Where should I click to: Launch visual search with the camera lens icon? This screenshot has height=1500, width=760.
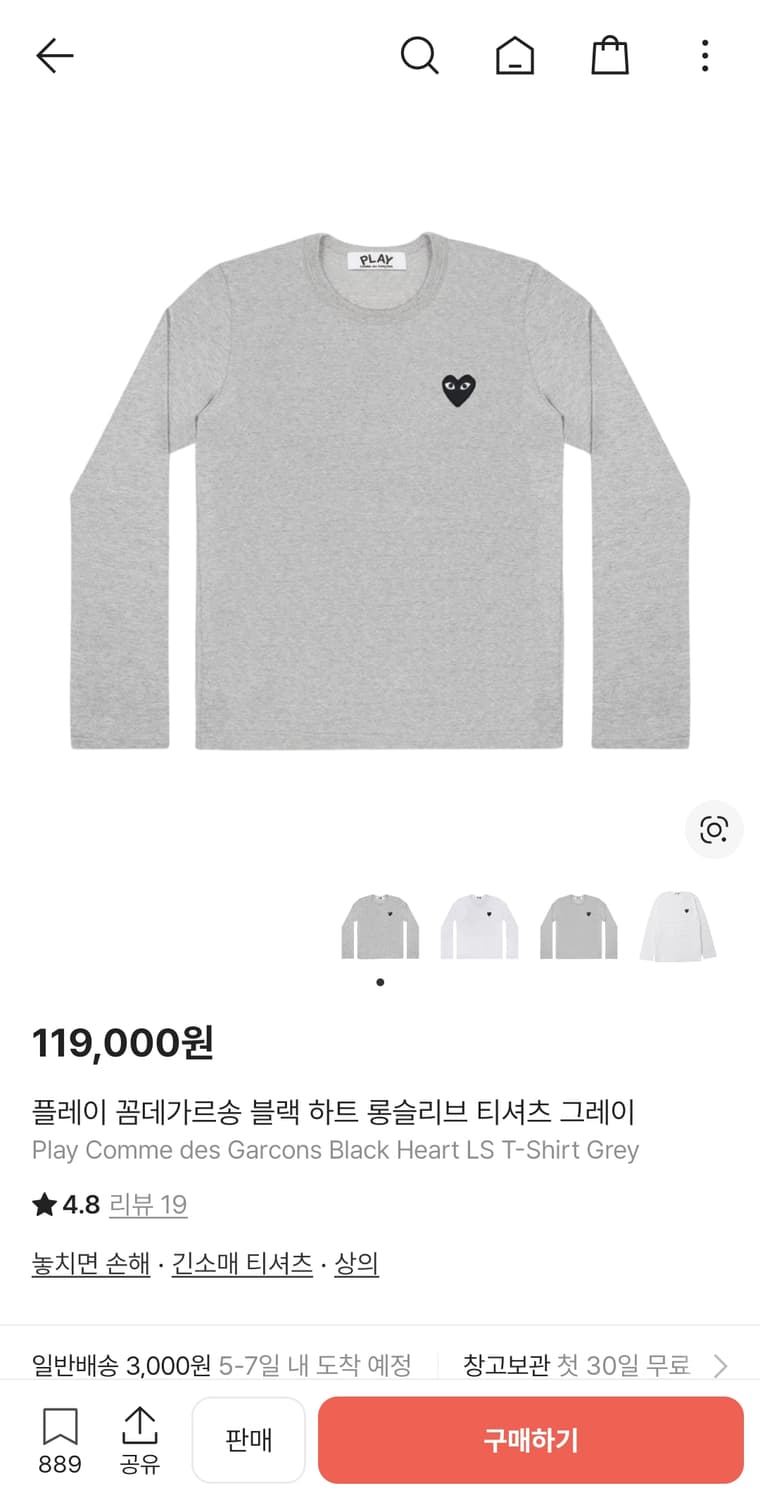point(713,830)
